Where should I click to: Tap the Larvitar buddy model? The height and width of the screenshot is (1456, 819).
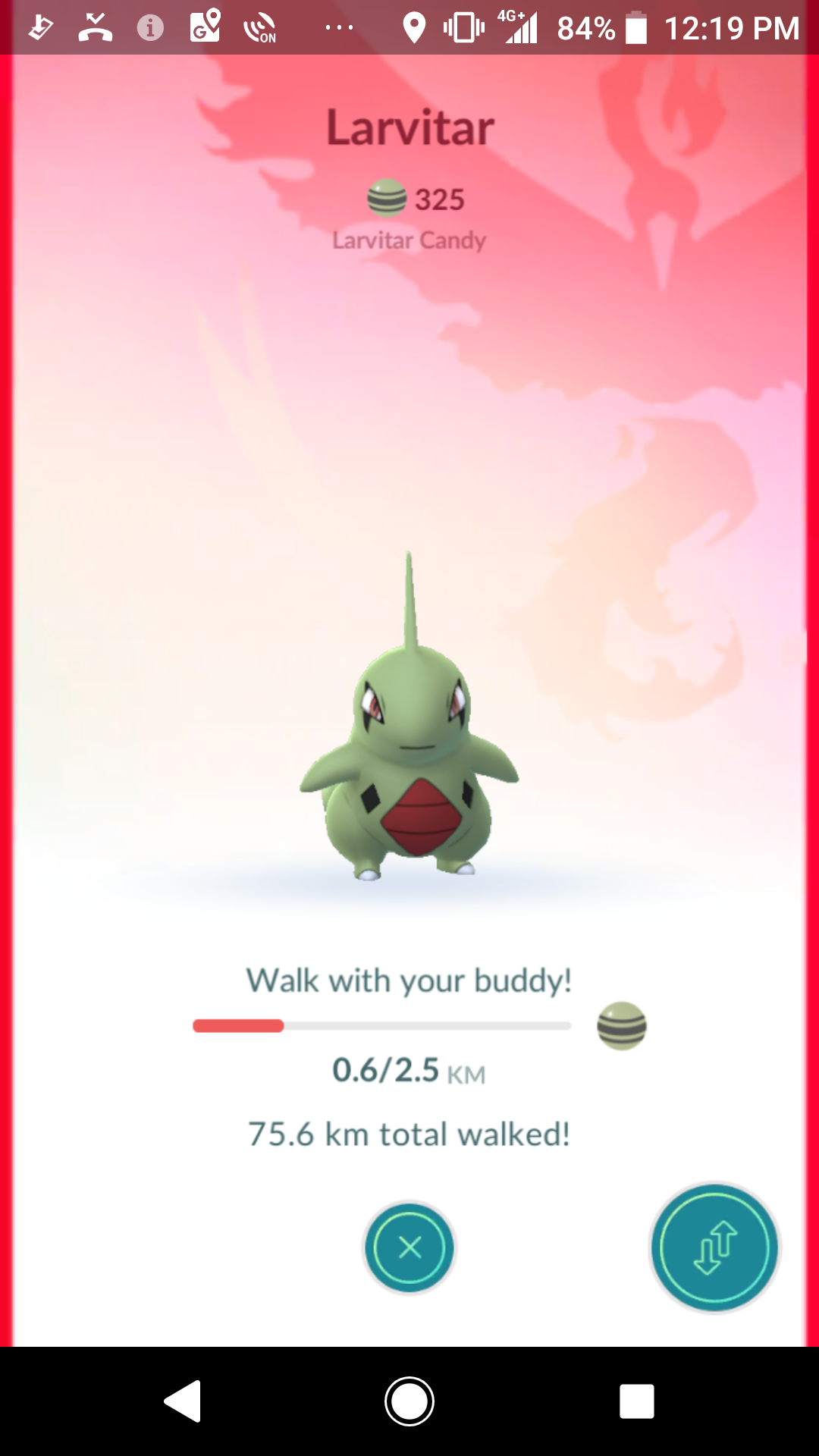409,717
